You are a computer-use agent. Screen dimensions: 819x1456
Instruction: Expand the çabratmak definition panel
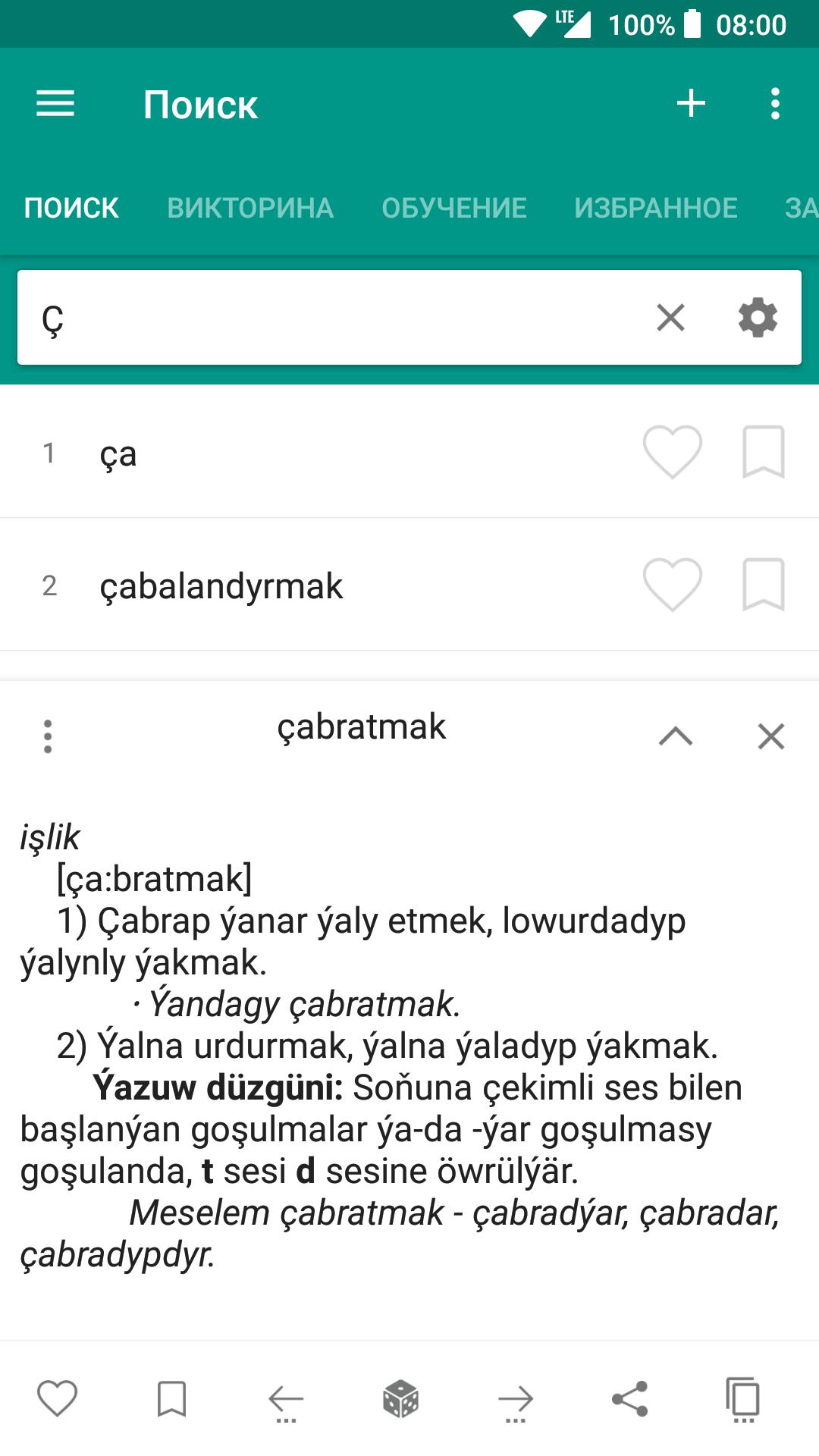point(676,736)
